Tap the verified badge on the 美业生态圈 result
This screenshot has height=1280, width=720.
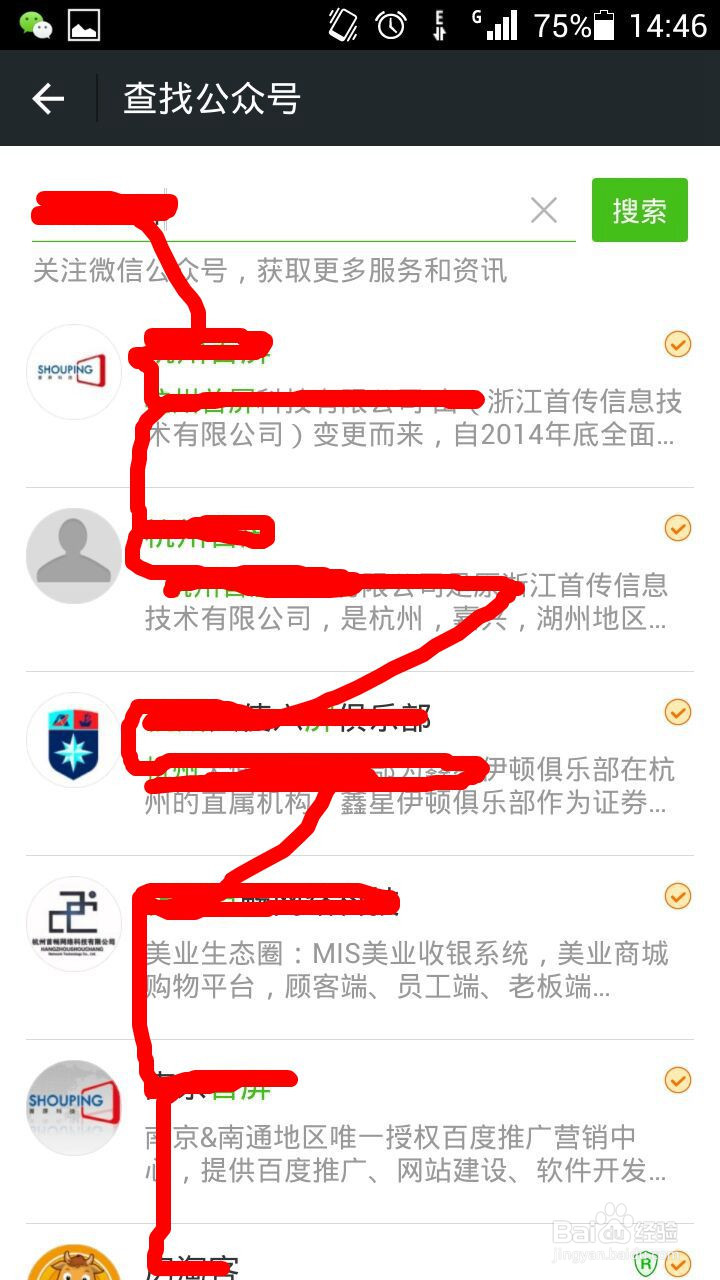pyautogui.click(x=677, y=896)
